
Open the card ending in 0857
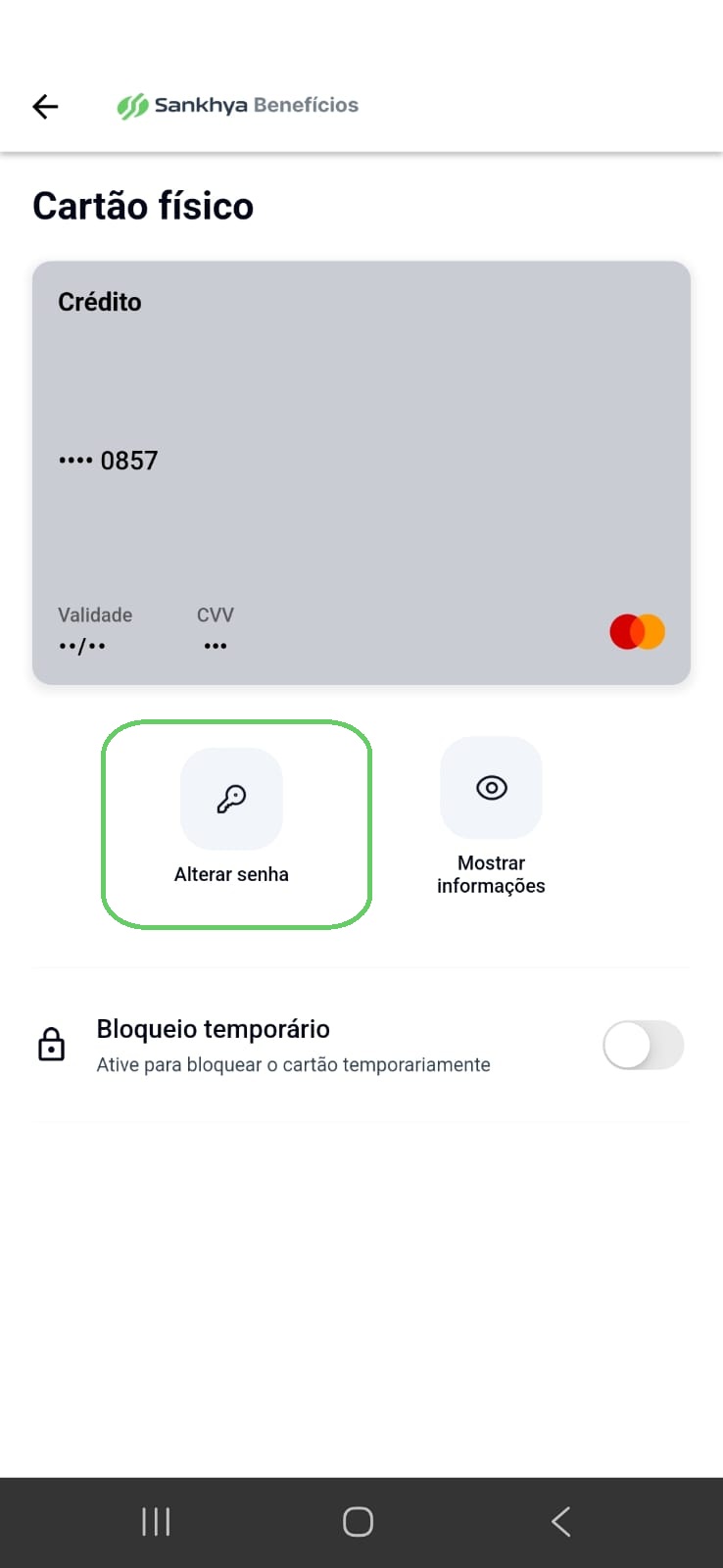pos(361,472)
